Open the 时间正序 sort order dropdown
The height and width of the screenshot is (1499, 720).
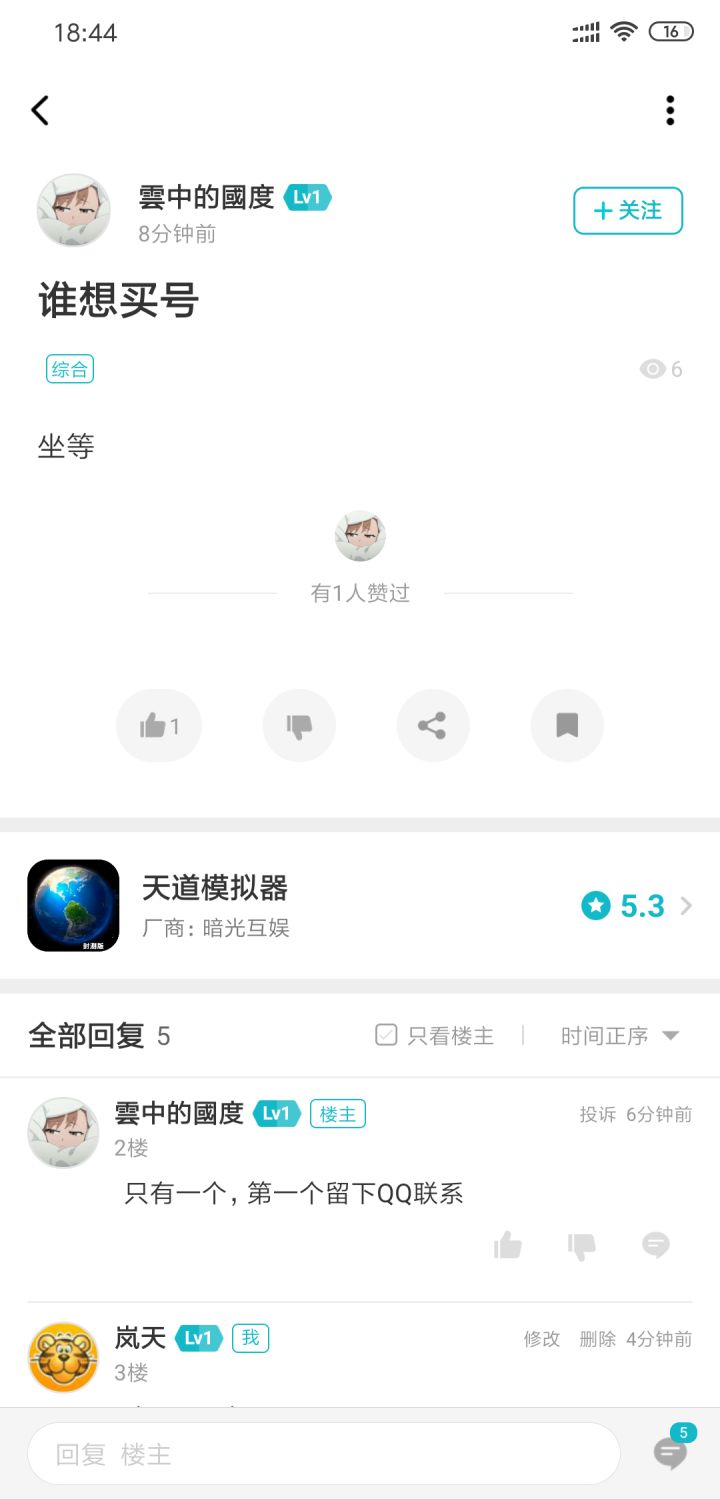point(619,1035)
